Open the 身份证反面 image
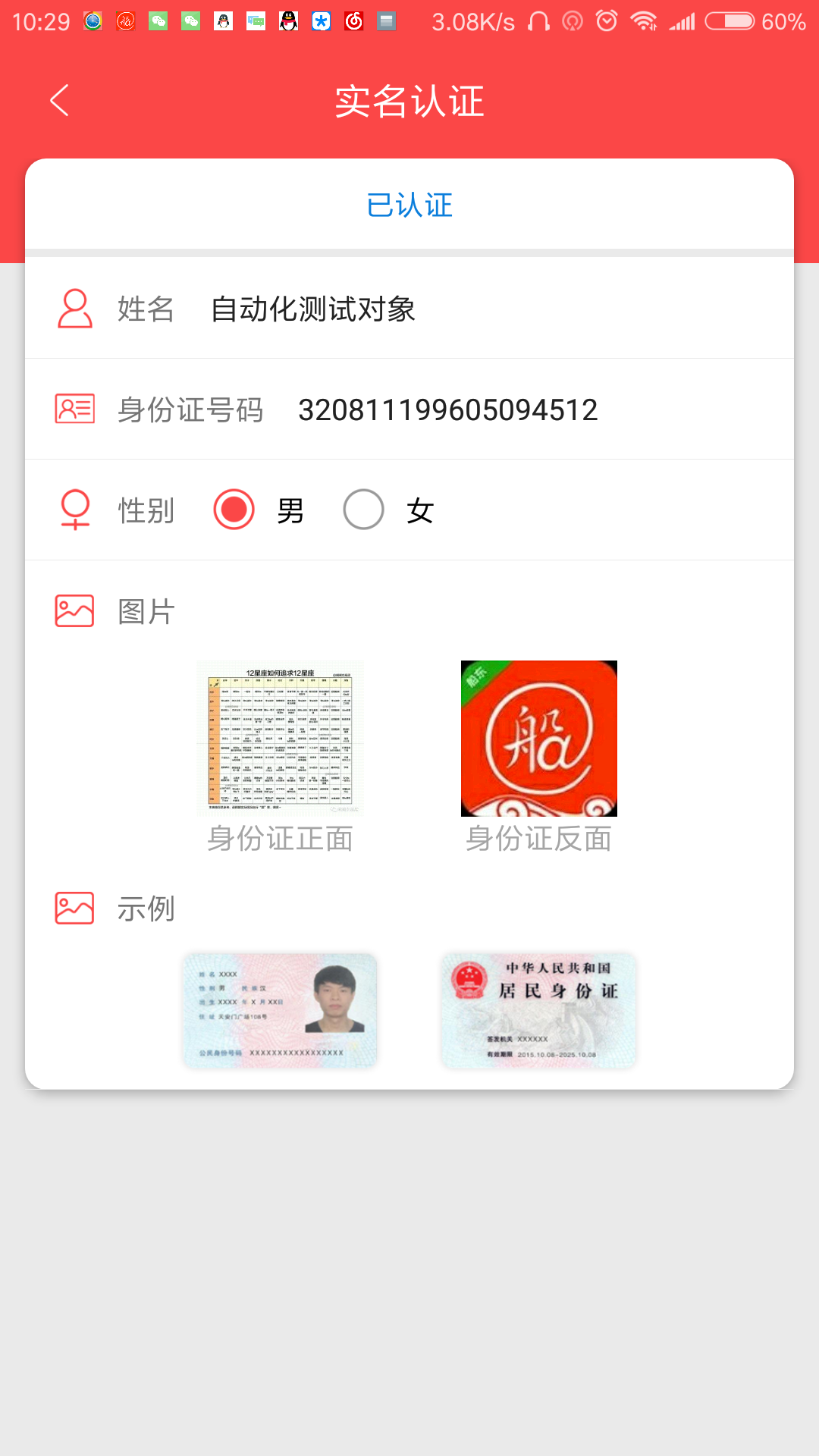Screen dimensions: 819x1456 coord(538,738)
